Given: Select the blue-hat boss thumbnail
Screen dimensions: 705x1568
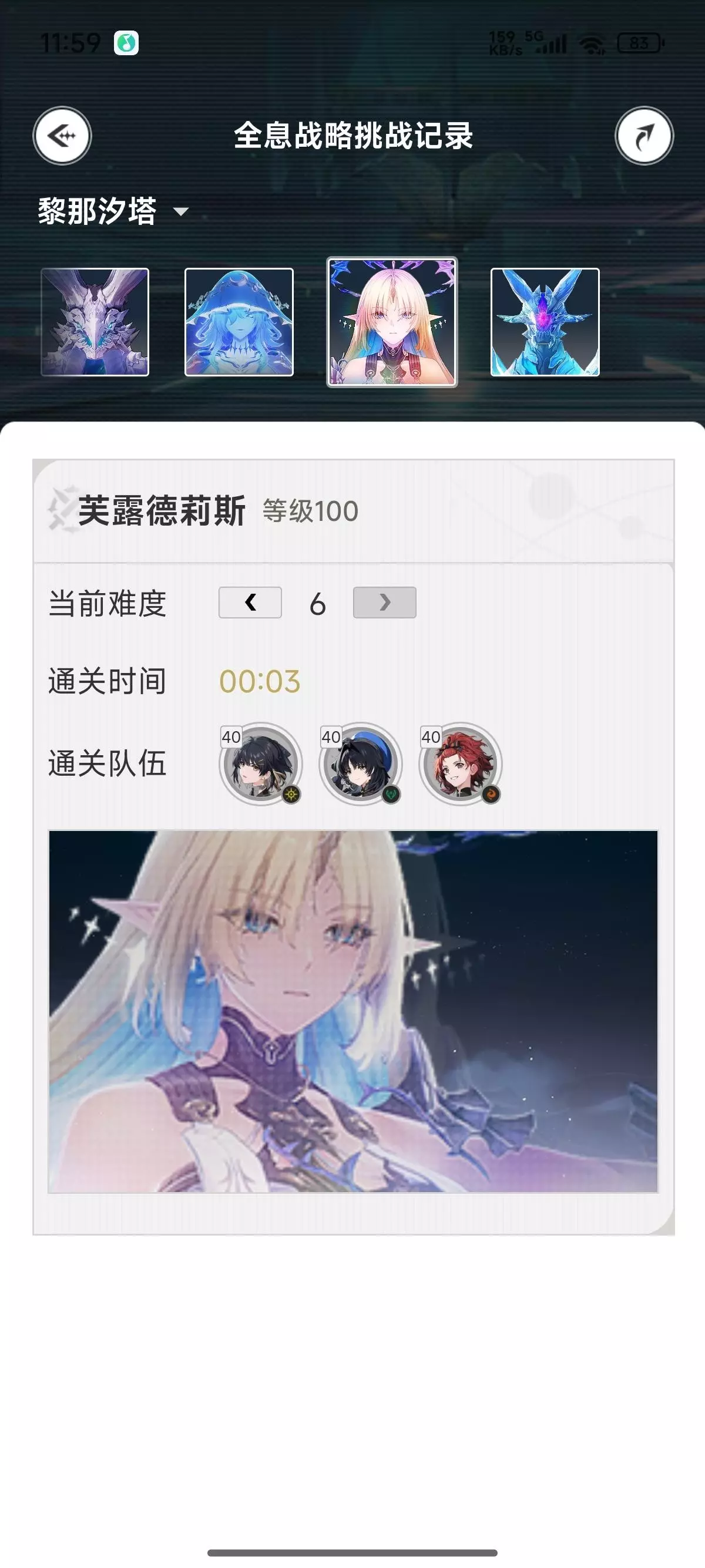Looking at the screenshot, I should pyautogui.click(x=239, y=322).
